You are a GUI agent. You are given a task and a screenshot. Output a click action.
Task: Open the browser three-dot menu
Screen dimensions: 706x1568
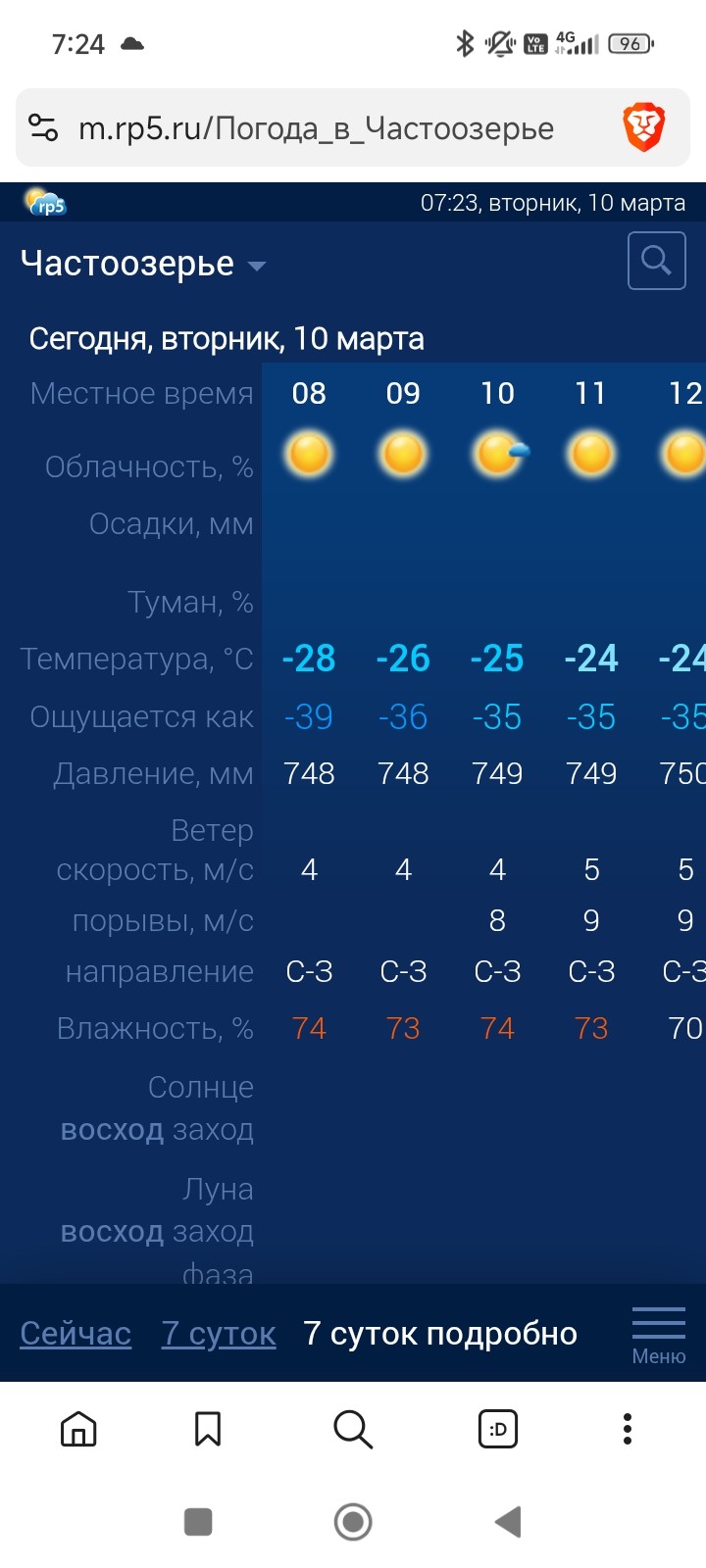628,1430
